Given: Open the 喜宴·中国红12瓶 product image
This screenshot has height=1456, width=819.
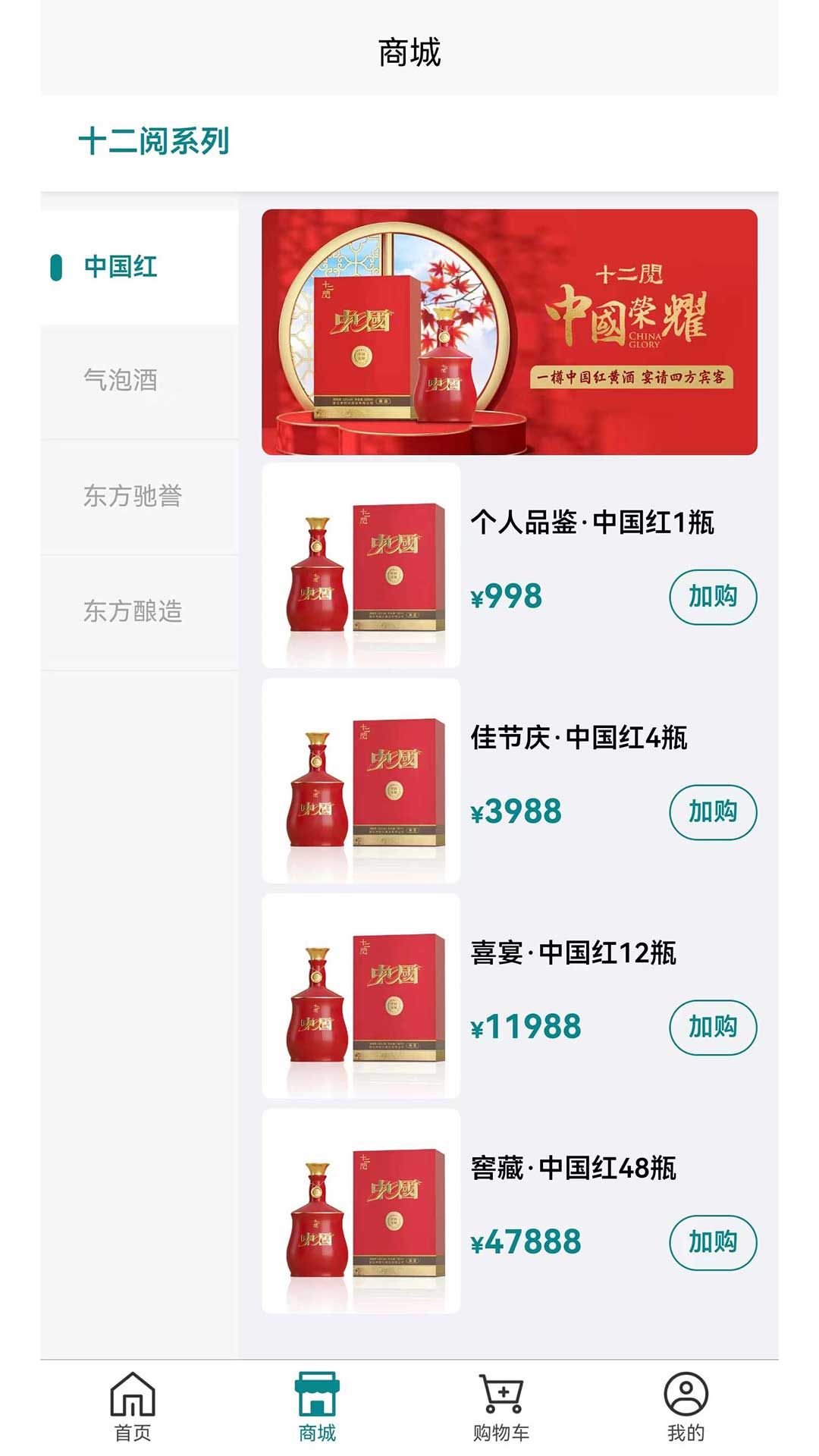Looking at the screenshot, I should pos(361,996).
